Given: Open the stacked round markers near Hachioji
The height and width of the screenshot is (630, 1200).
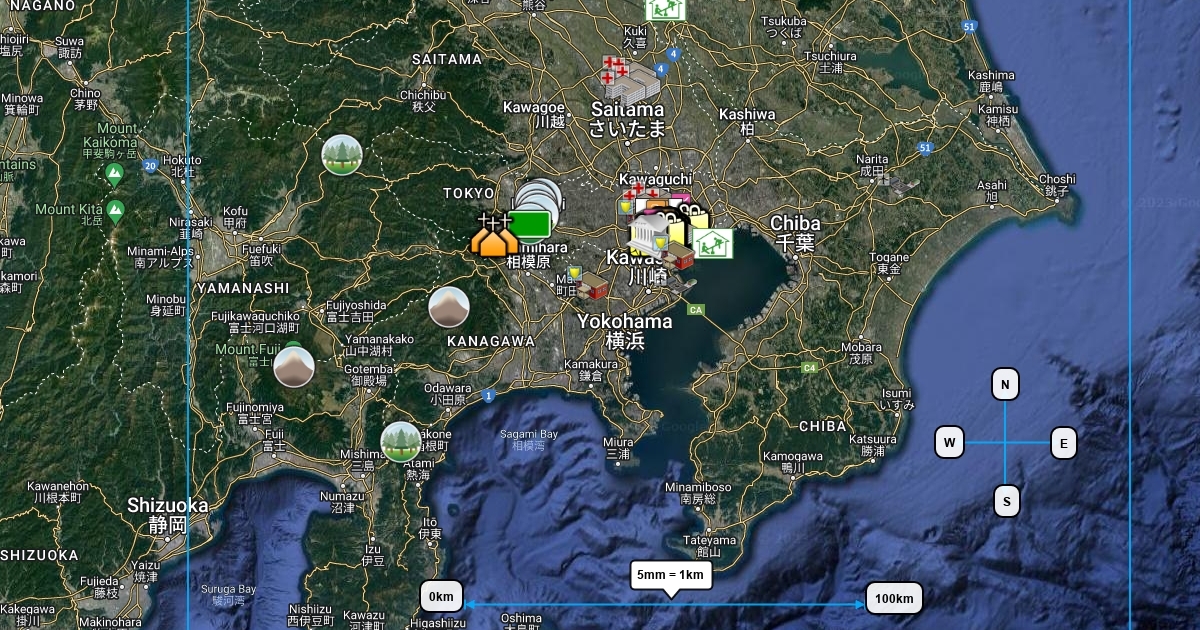Looking at the screenshot, I should click(540, 198).
